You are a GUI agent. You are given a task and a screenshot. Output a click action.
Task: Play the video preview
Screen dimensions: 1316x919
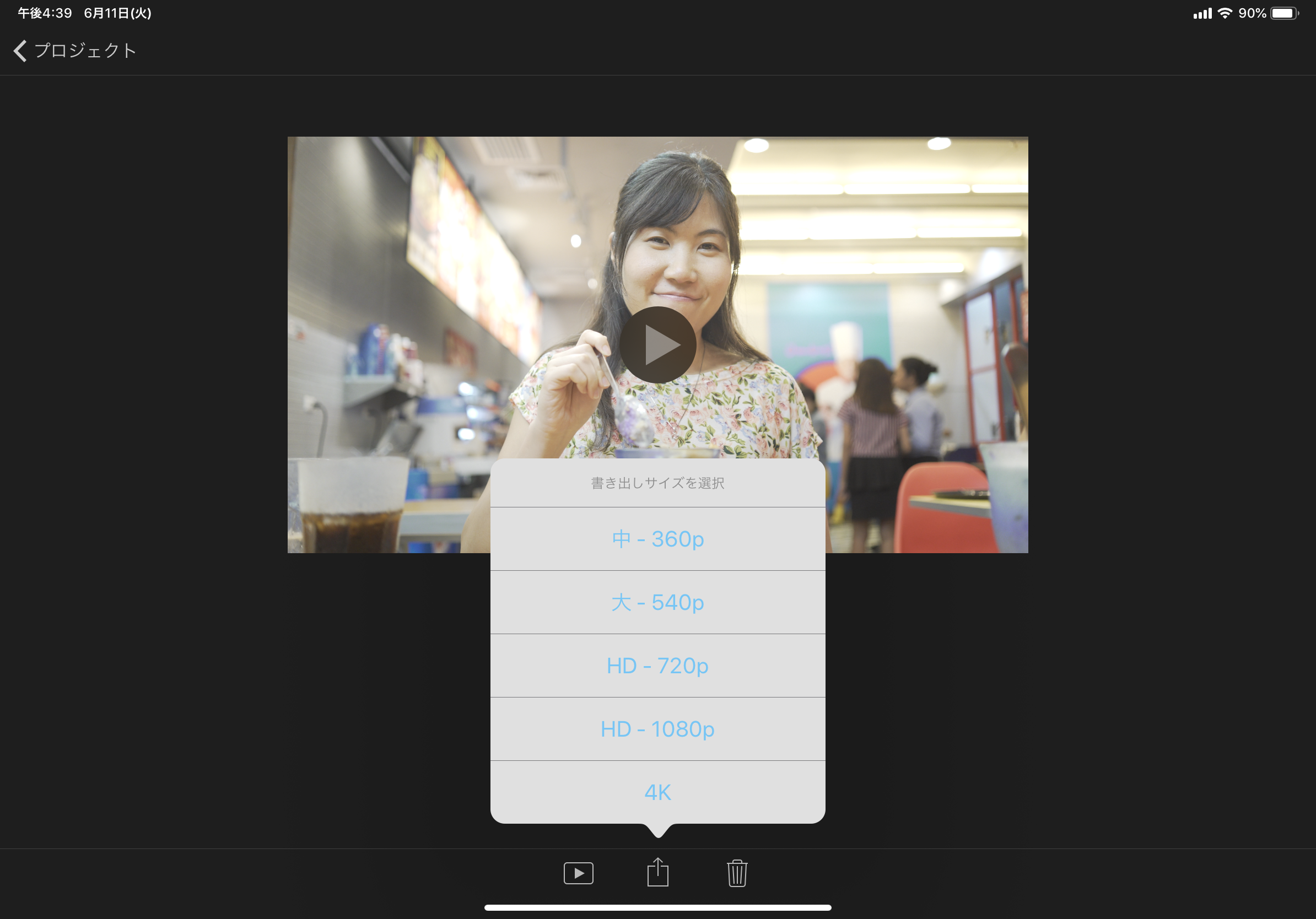click(657, 344)
